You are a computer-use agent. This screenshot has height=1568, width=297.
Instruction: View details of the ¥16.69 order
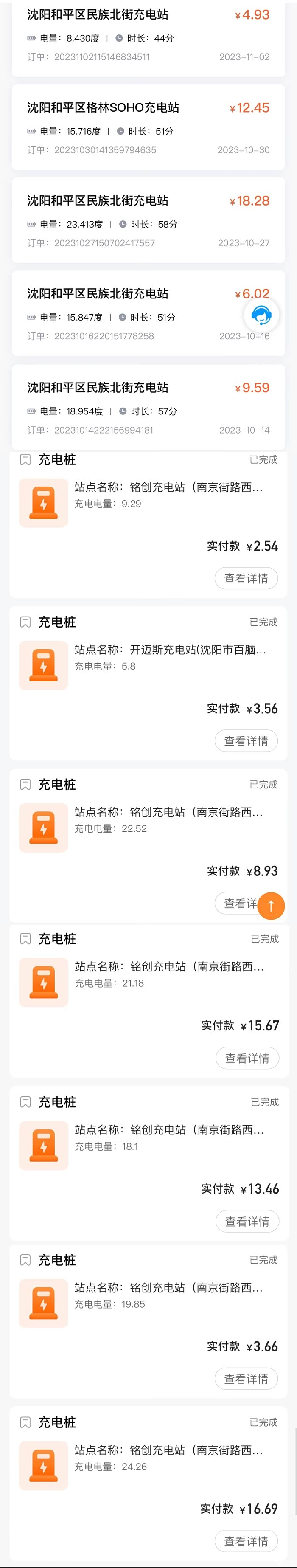246,1542
